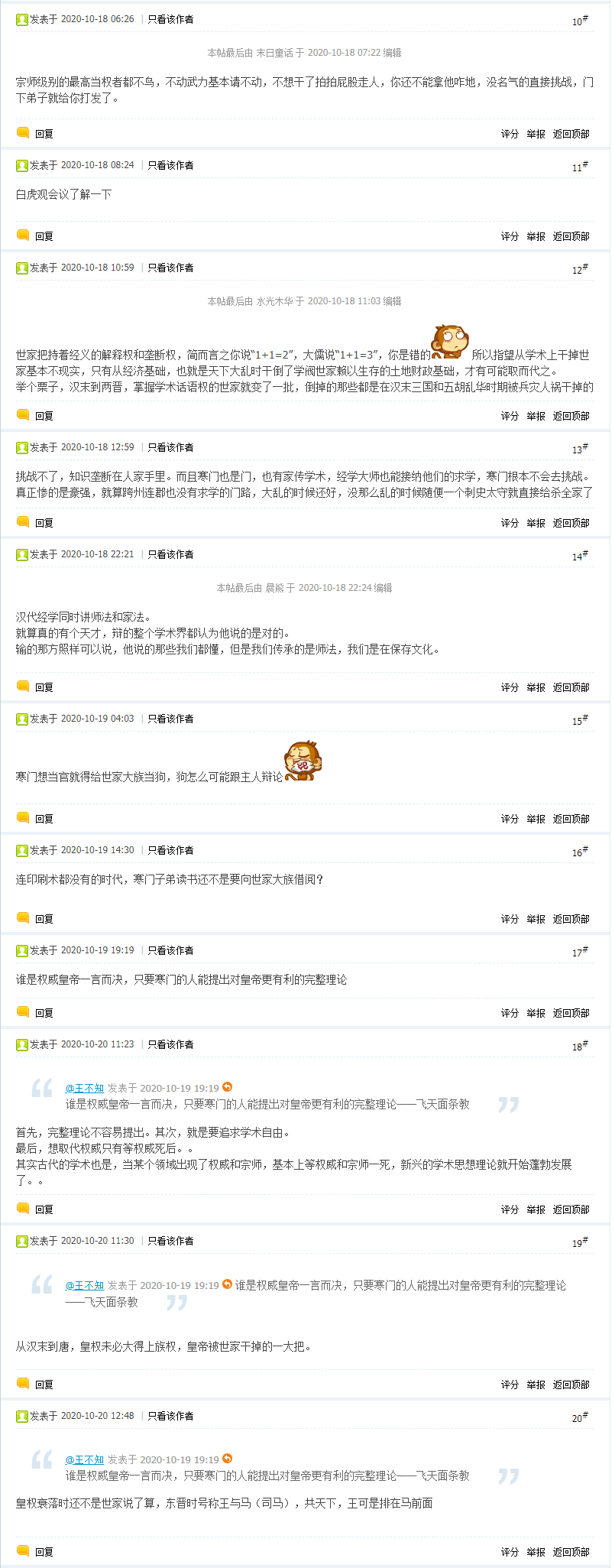Return to top from the 19# post
615x1568 pixels.
571,1385
